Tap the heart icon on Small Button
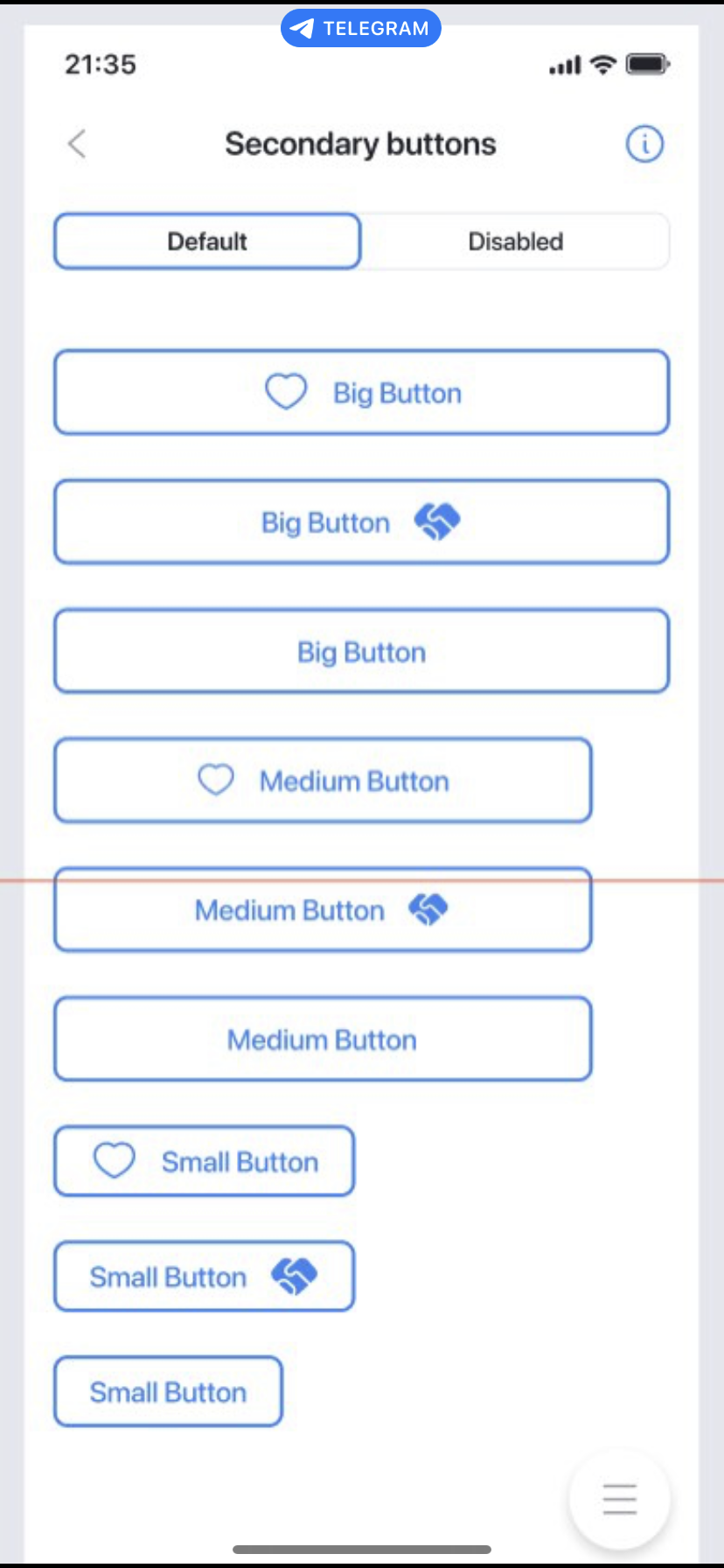The width and height of the screenshot is (724, 1568). click(x=115, y=1160)
